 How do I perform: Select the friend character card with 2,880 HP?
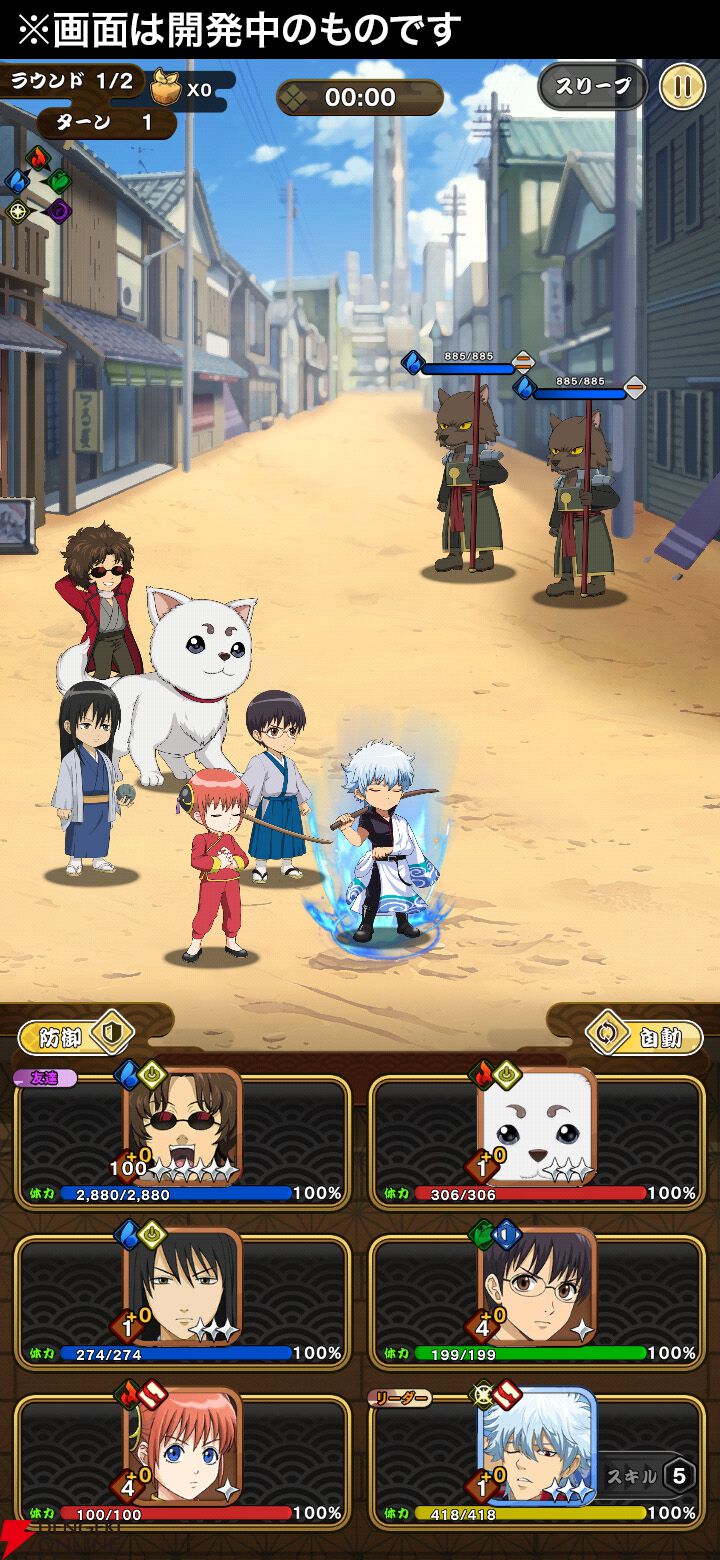click(x=182, y=1140)
